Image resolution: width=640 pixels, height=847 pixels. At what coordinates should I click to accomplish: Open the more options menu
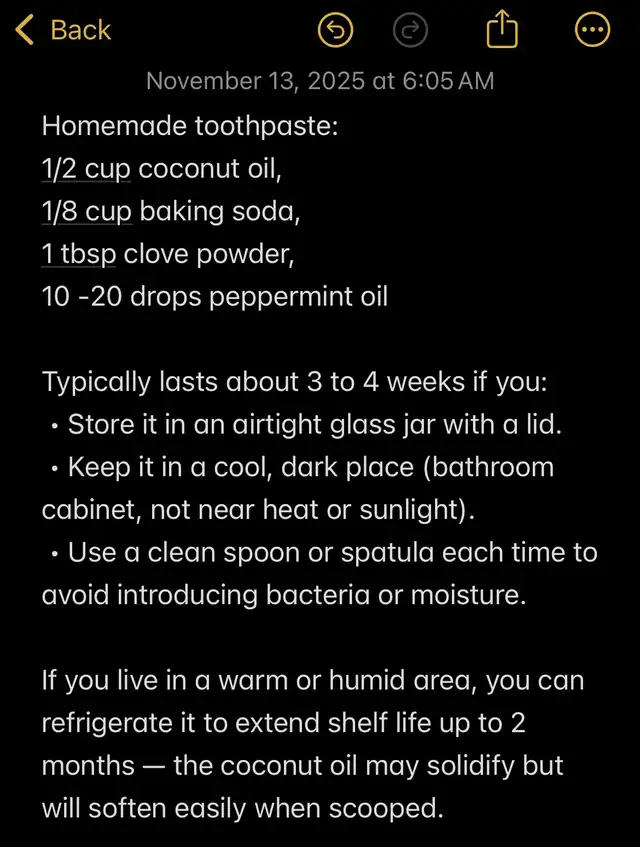tap(593, 31)
